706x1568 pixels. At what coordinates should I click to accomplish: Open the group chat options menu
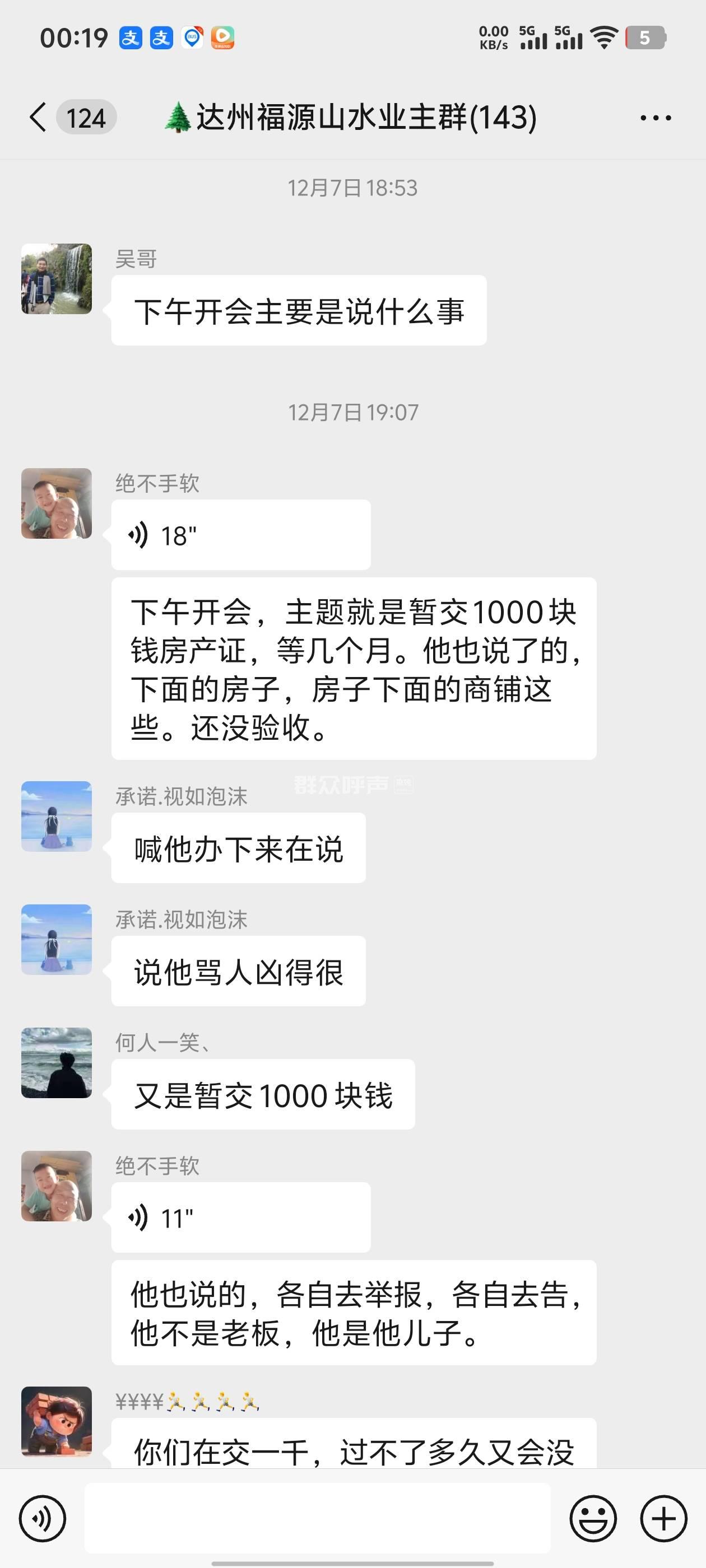point(656,118)
